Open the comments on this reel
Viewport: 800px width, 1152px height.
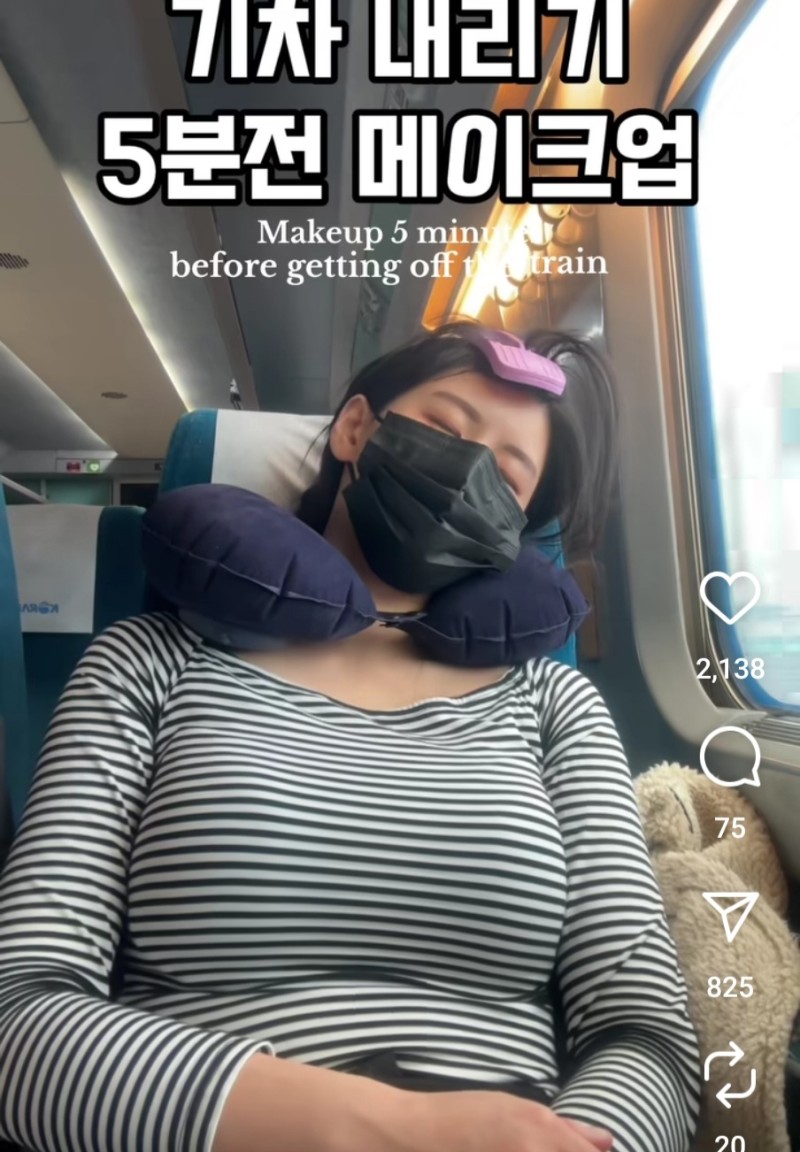[729, 757]
